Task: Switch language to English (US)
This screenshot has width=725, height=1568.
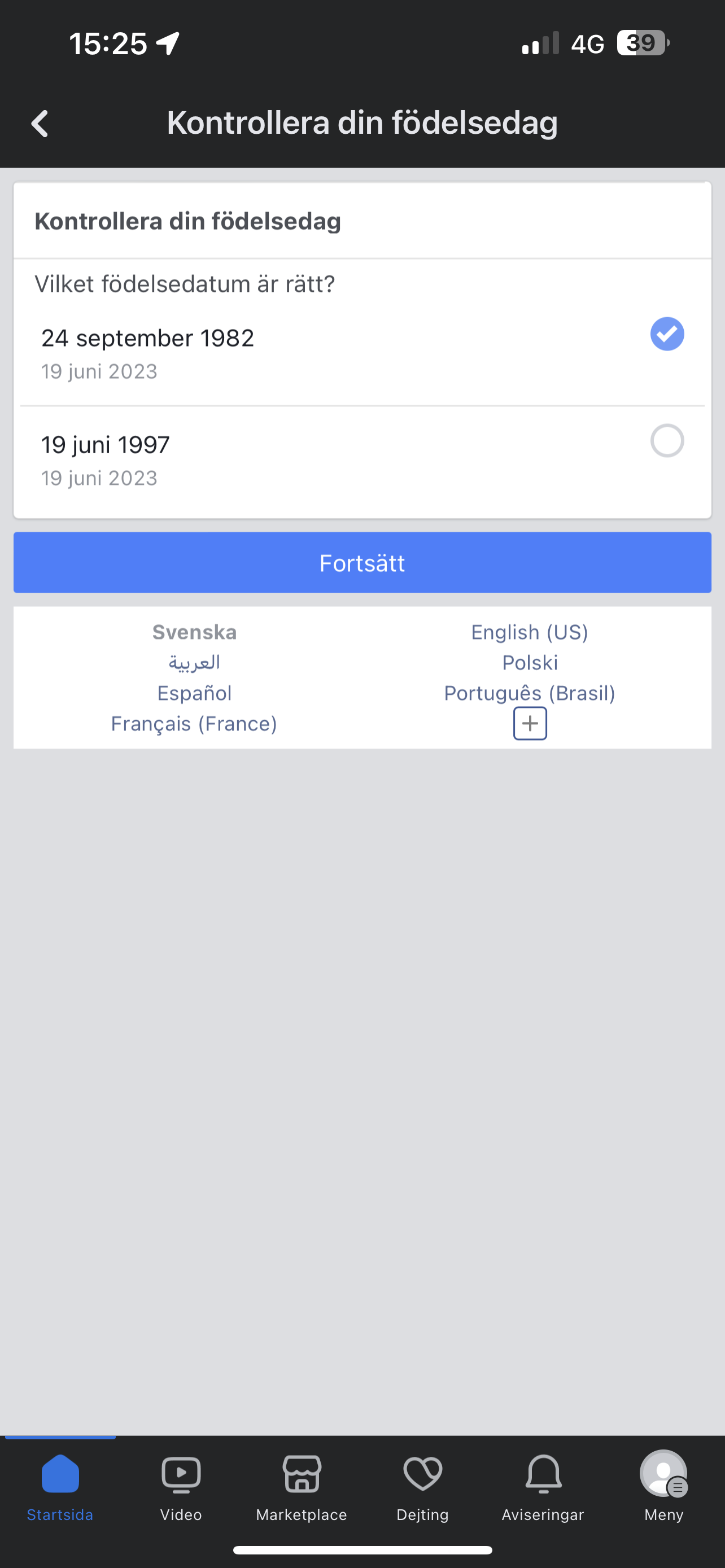Action: tap(530, 632)
